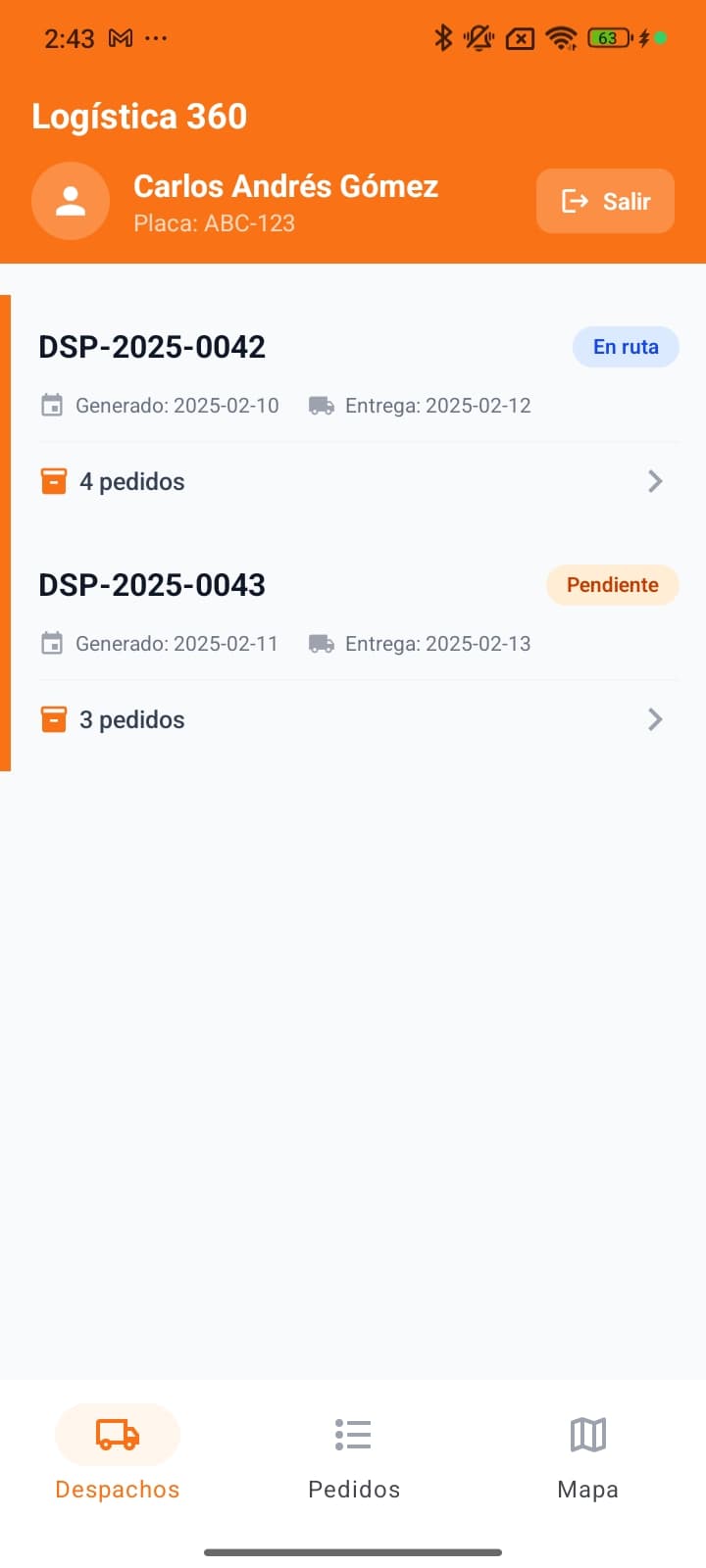706x1568 pixels.
Task: Toggle the Pendiente status badge
Action: (612, 584)
